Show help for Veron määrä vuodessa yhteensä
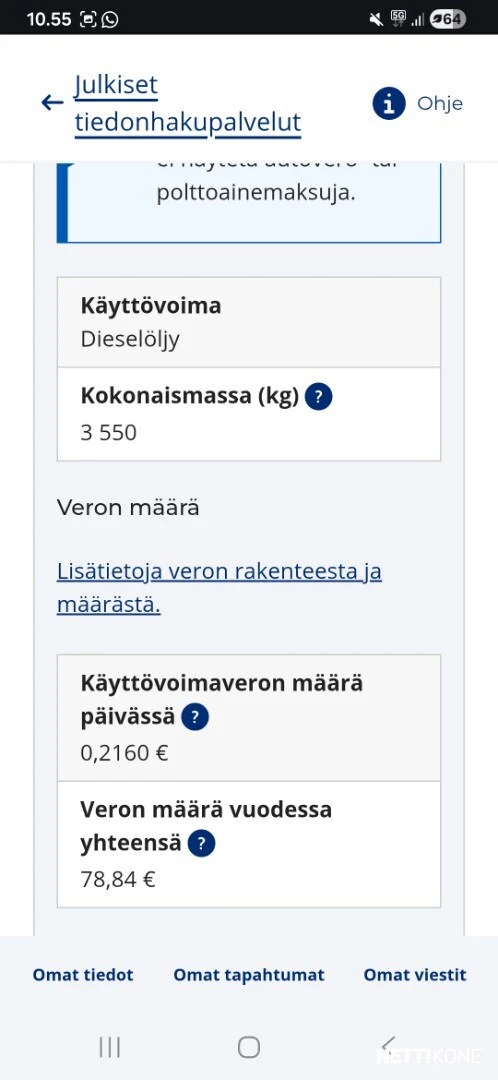The height and width of the screenshot is (1080, 498). (x=201, y=844)
